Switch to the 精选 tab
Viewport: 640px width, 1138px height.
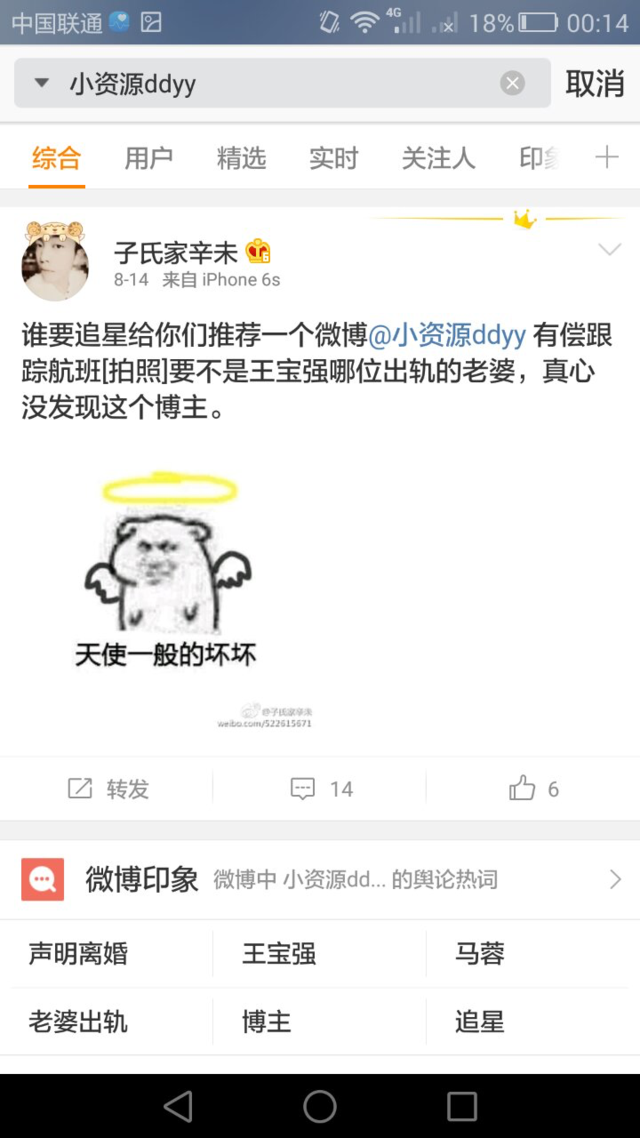[241, 157]
